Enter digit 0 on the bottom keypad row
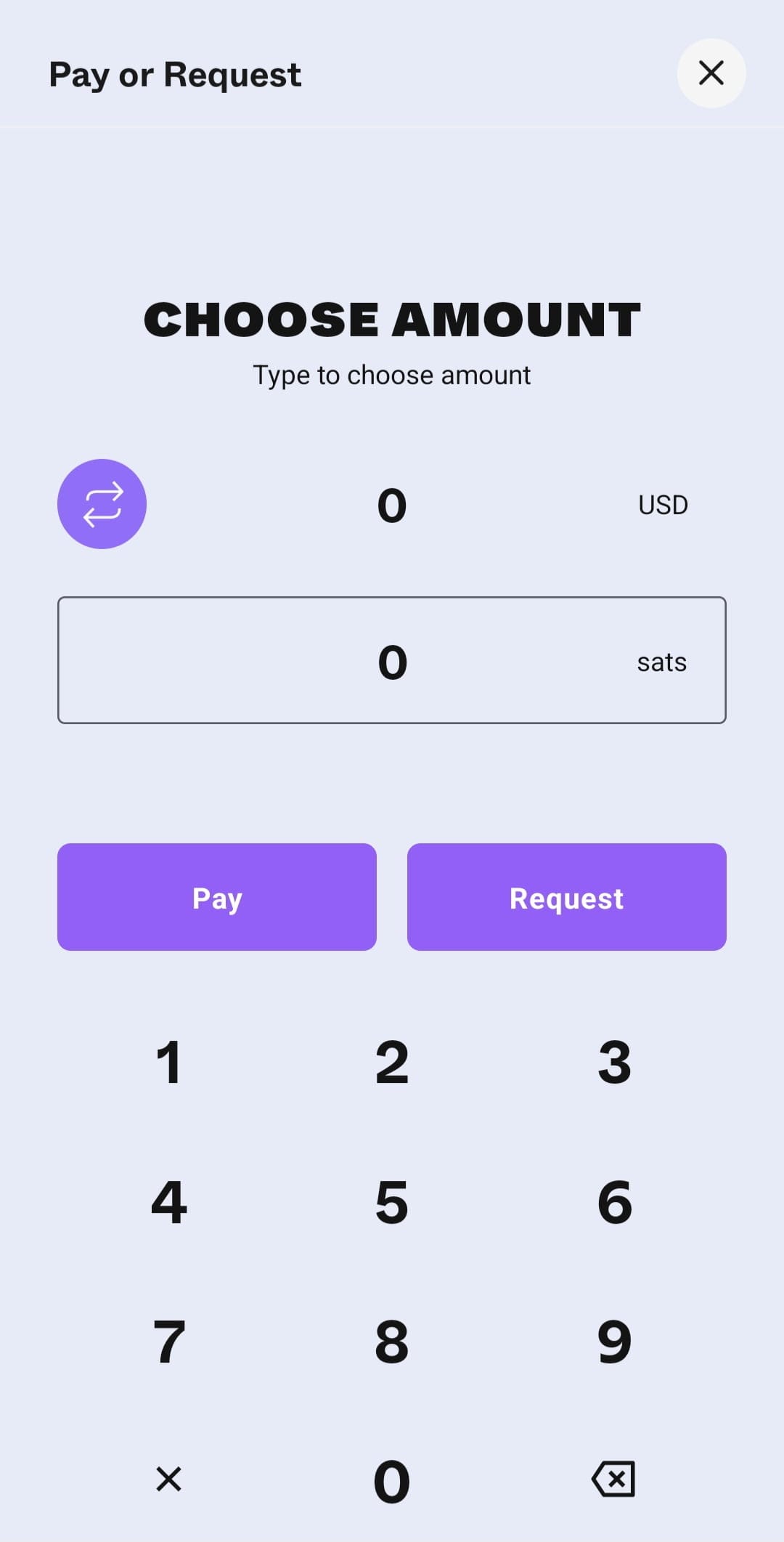784x1542 pixels. coord(392,1481)
